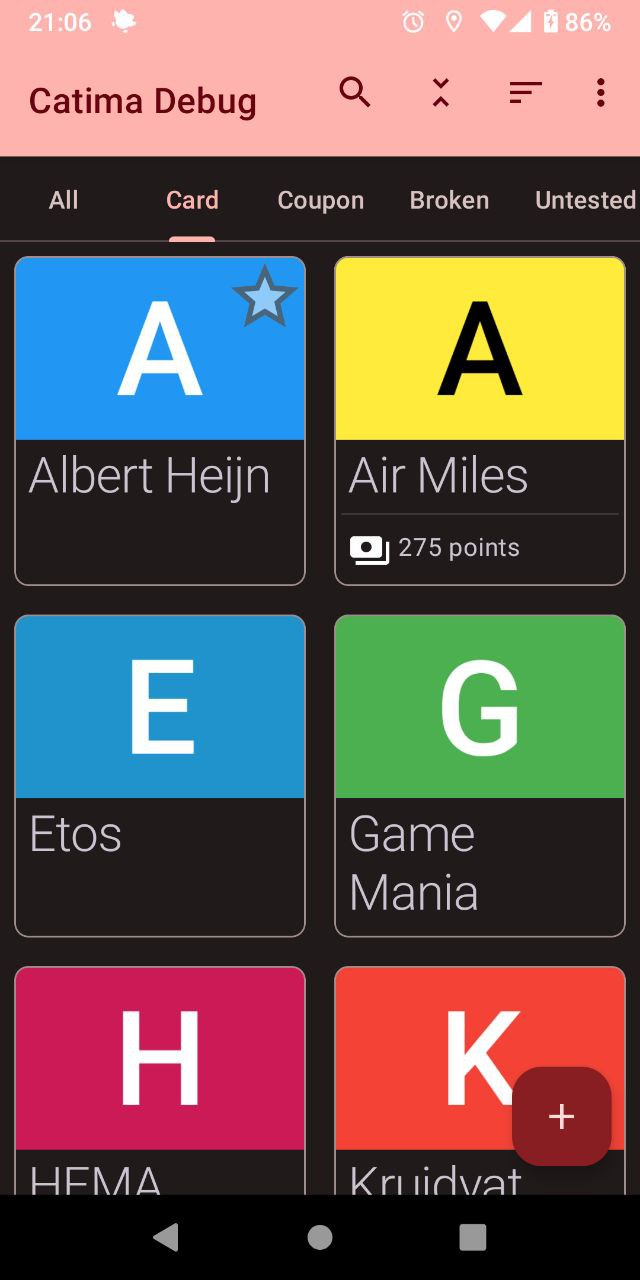Open the Game Mania card
This screenshot has width=640, height=1280.
pos(480,775)
